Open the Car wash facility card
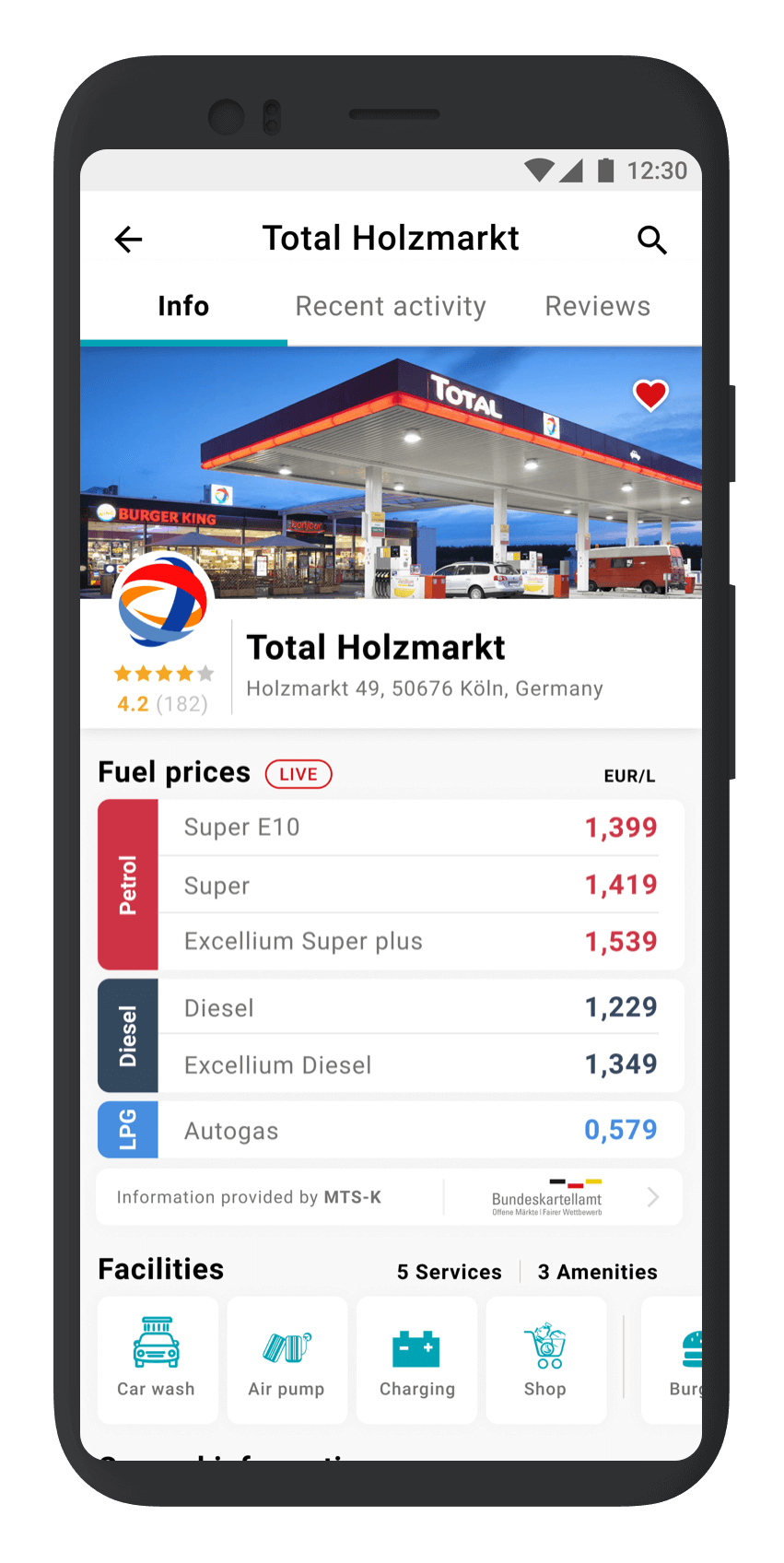This screenshot has height=1563, width=784. coord(157,1359)
